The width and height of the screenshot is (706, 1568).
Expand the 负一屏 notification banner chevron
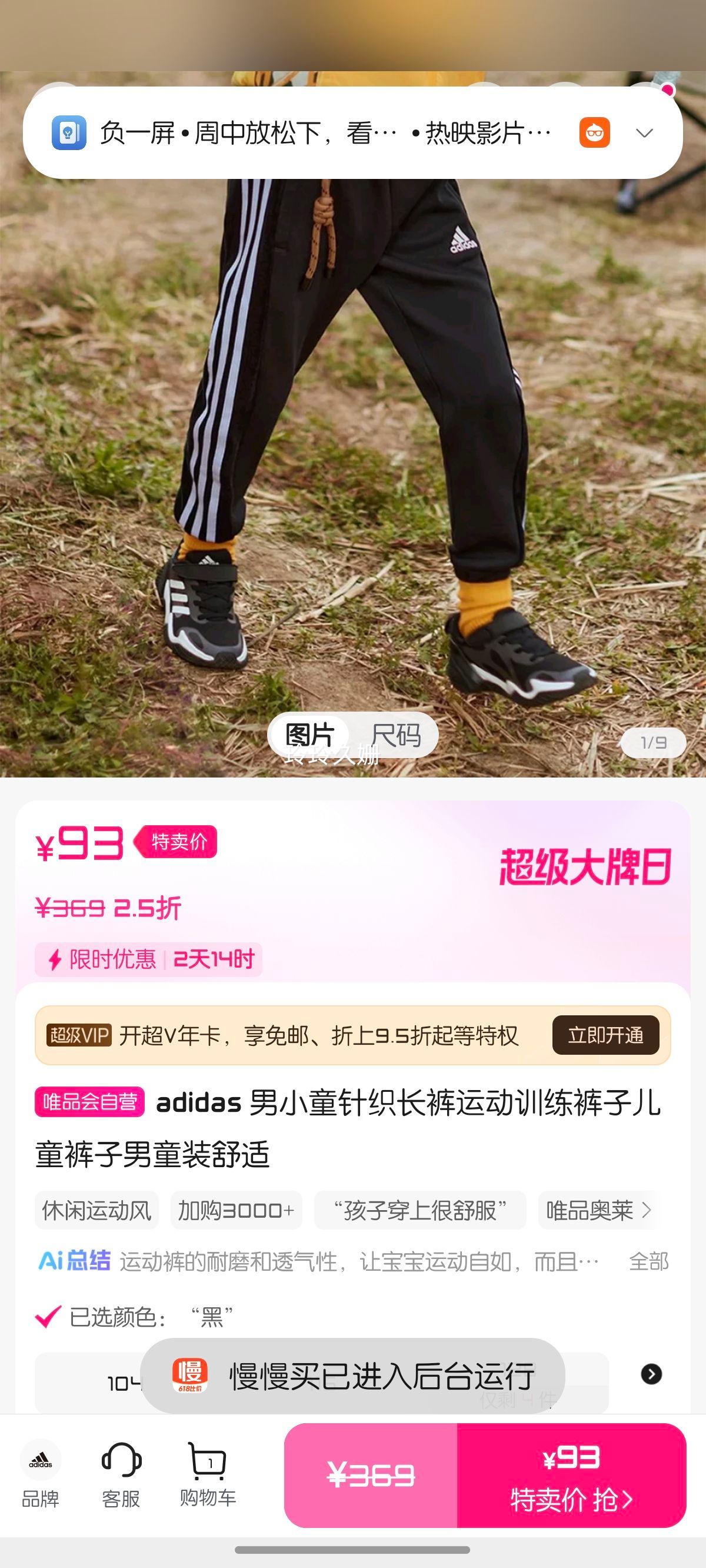tap(644, 133)
